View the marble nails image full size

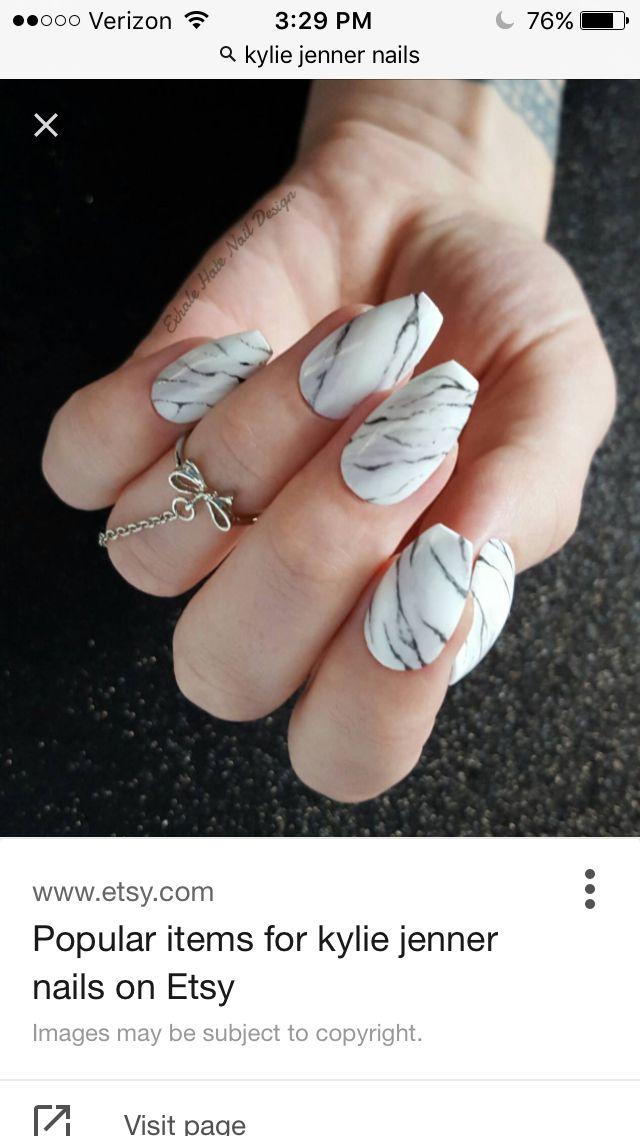point(320,458)
